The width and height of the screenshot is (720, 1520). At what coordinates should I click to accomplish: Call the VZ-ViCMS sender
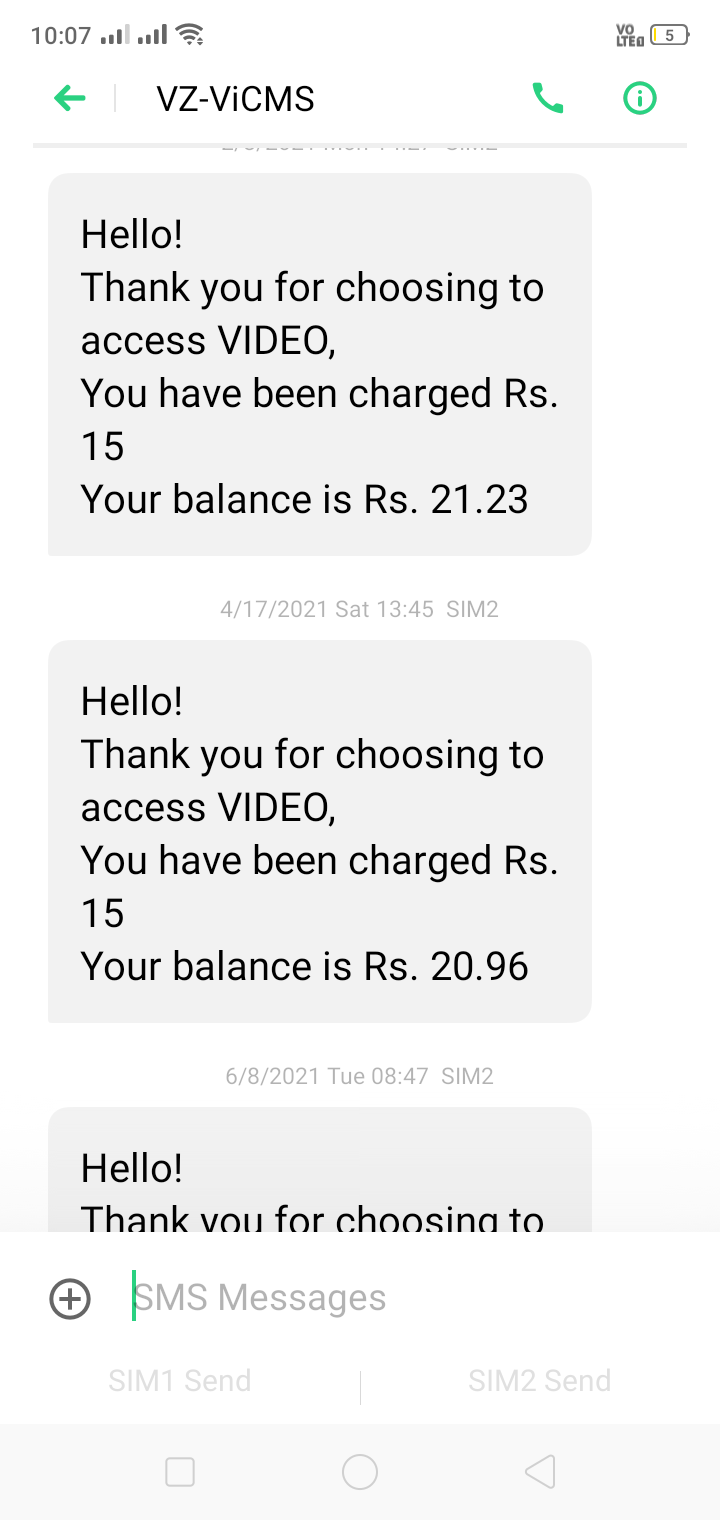548,98
